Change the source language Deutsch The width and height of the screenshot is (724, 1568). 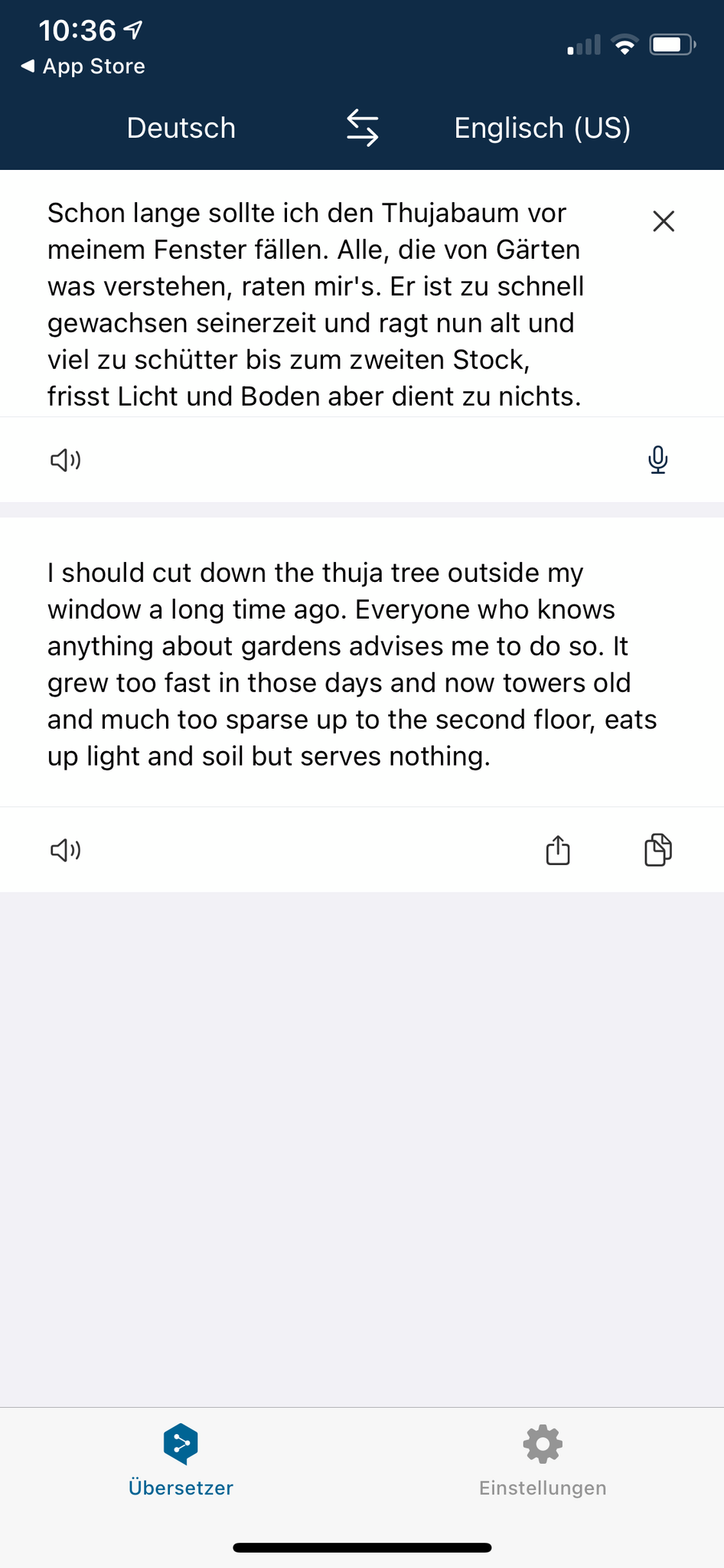181,128
